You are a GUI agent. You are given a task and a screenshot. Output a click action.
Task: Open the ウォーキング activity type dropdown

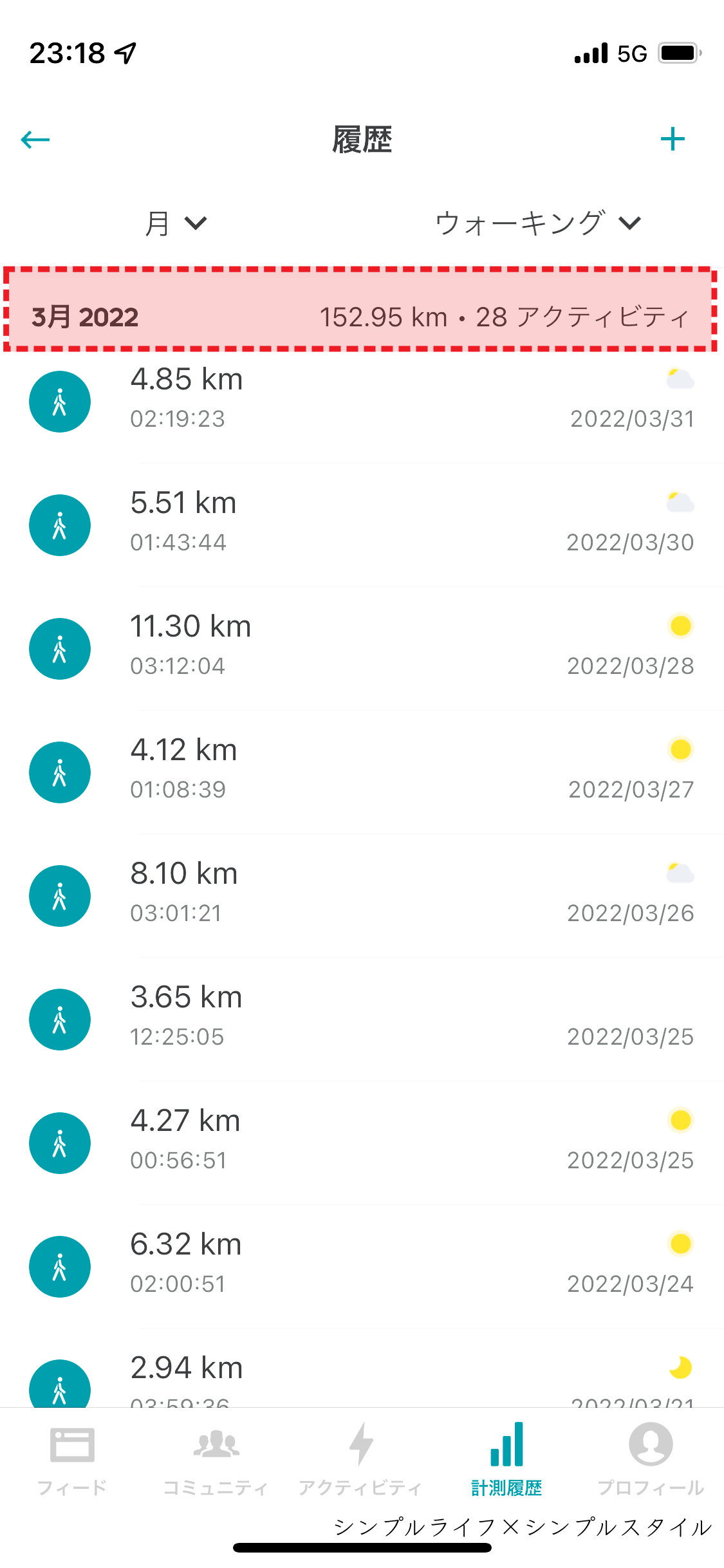[538, 223]
